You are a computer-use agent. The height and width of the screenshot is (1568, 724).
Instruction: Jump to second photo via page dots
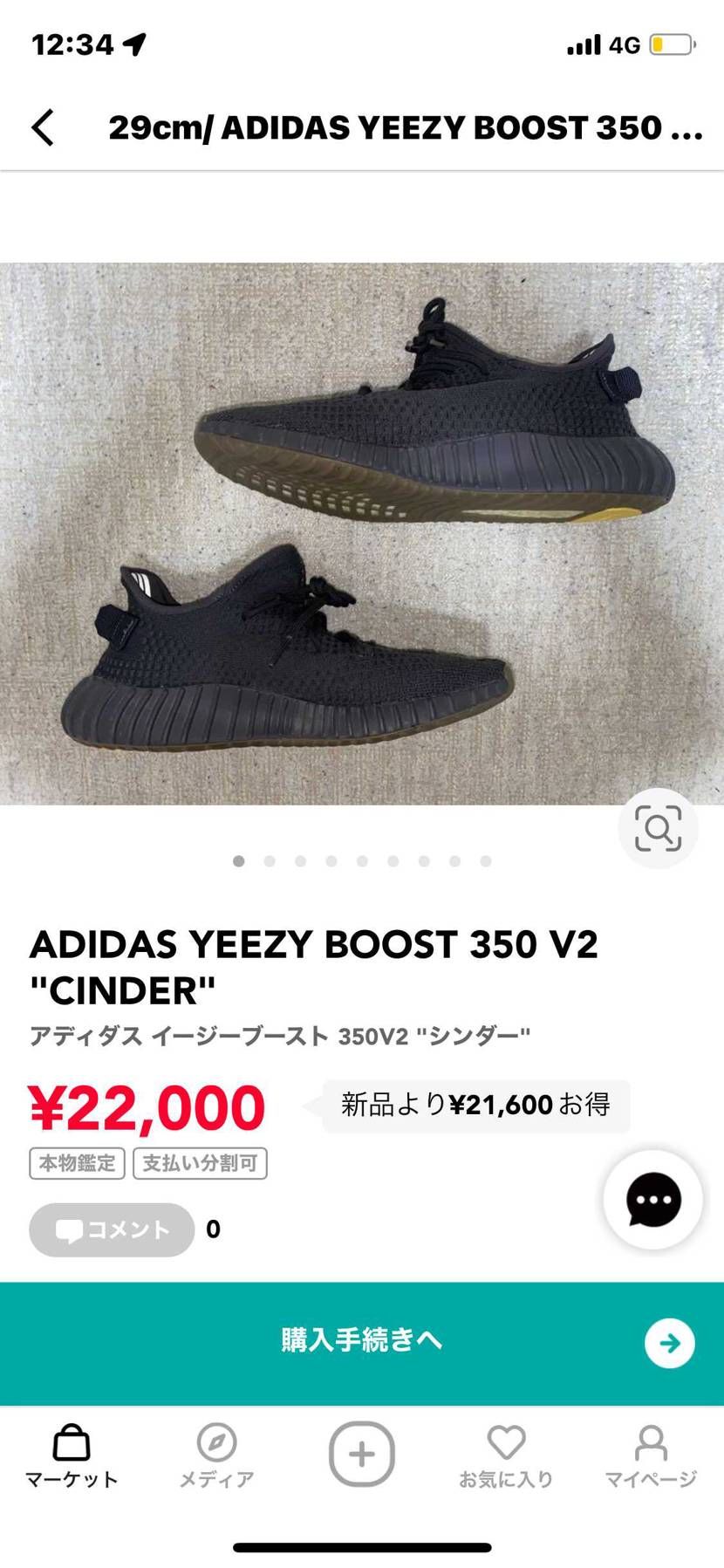(270, 861)
